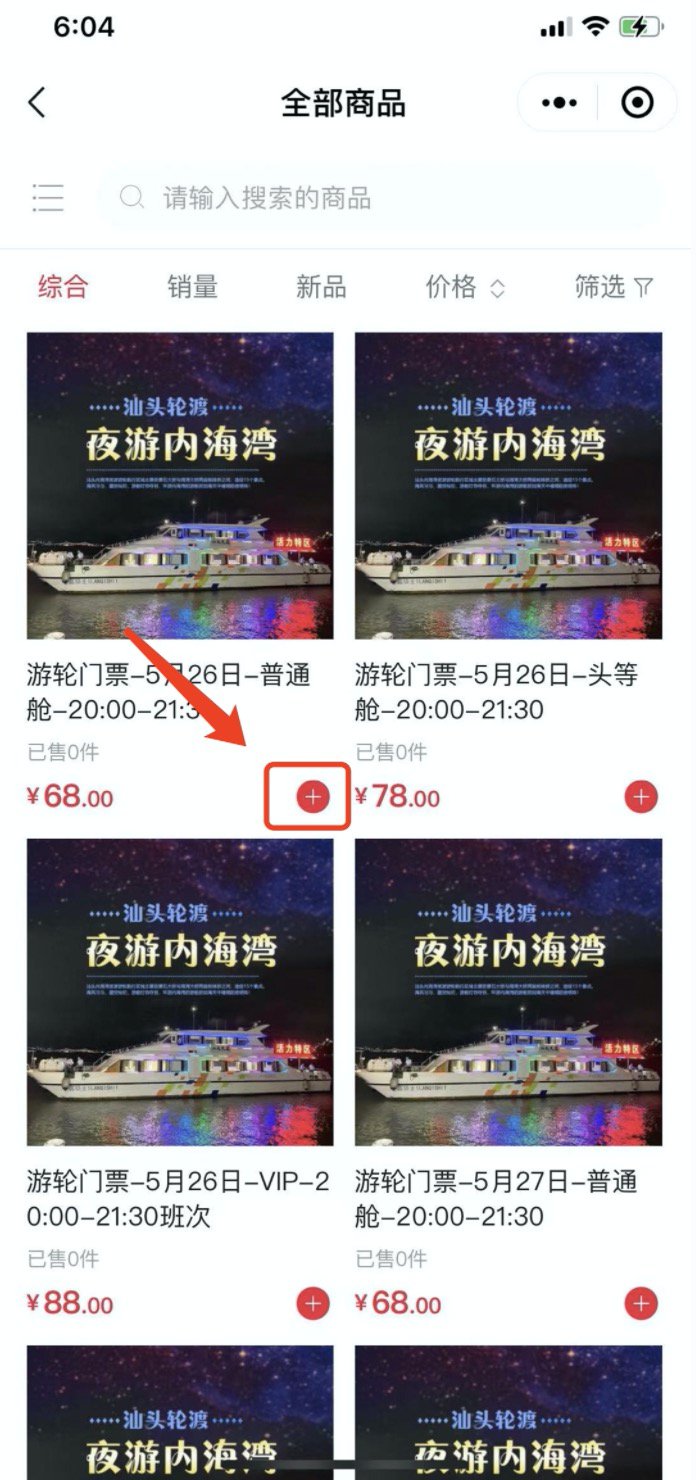View the 5月27日 普通舱 ticket details

508,992
